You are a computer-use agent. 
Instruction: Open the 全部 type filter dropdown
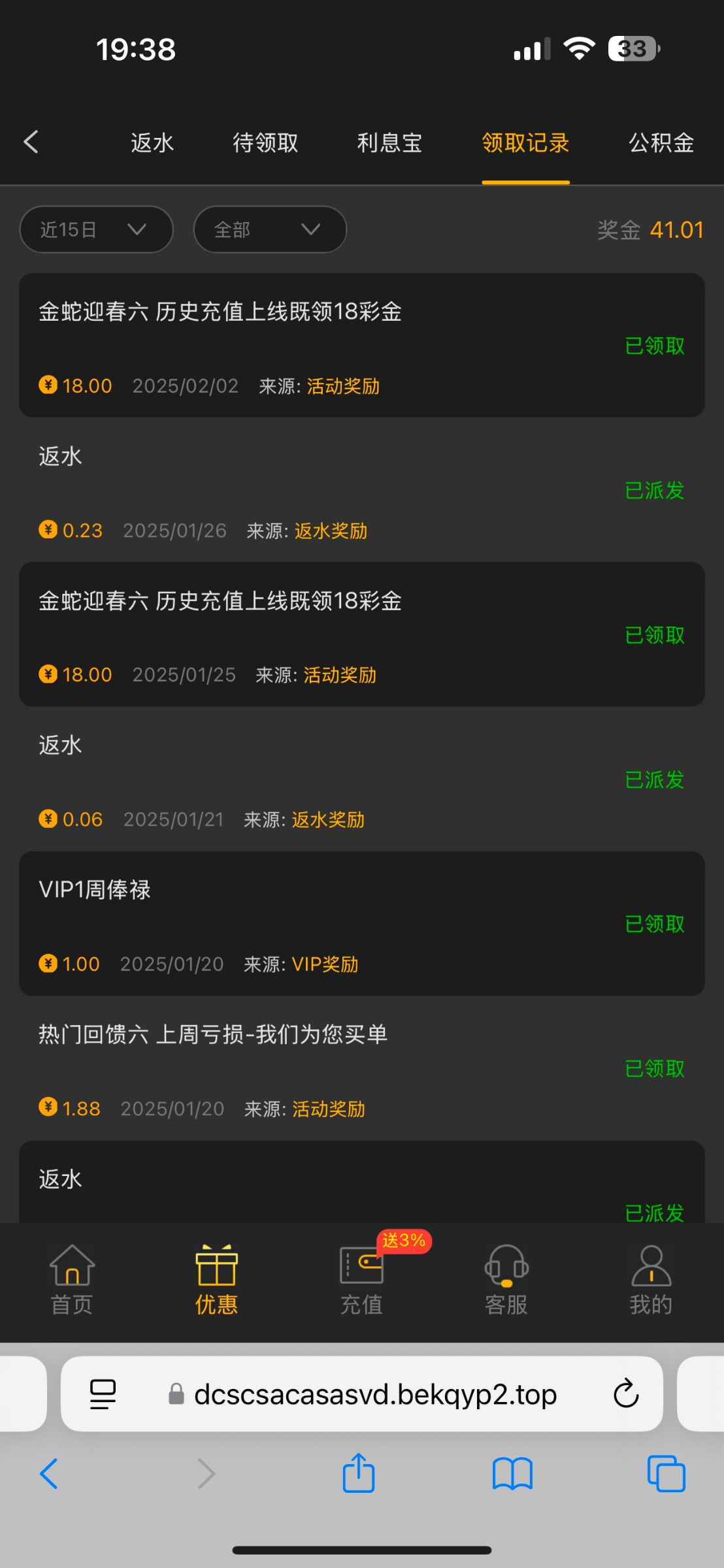click(270, 229)
